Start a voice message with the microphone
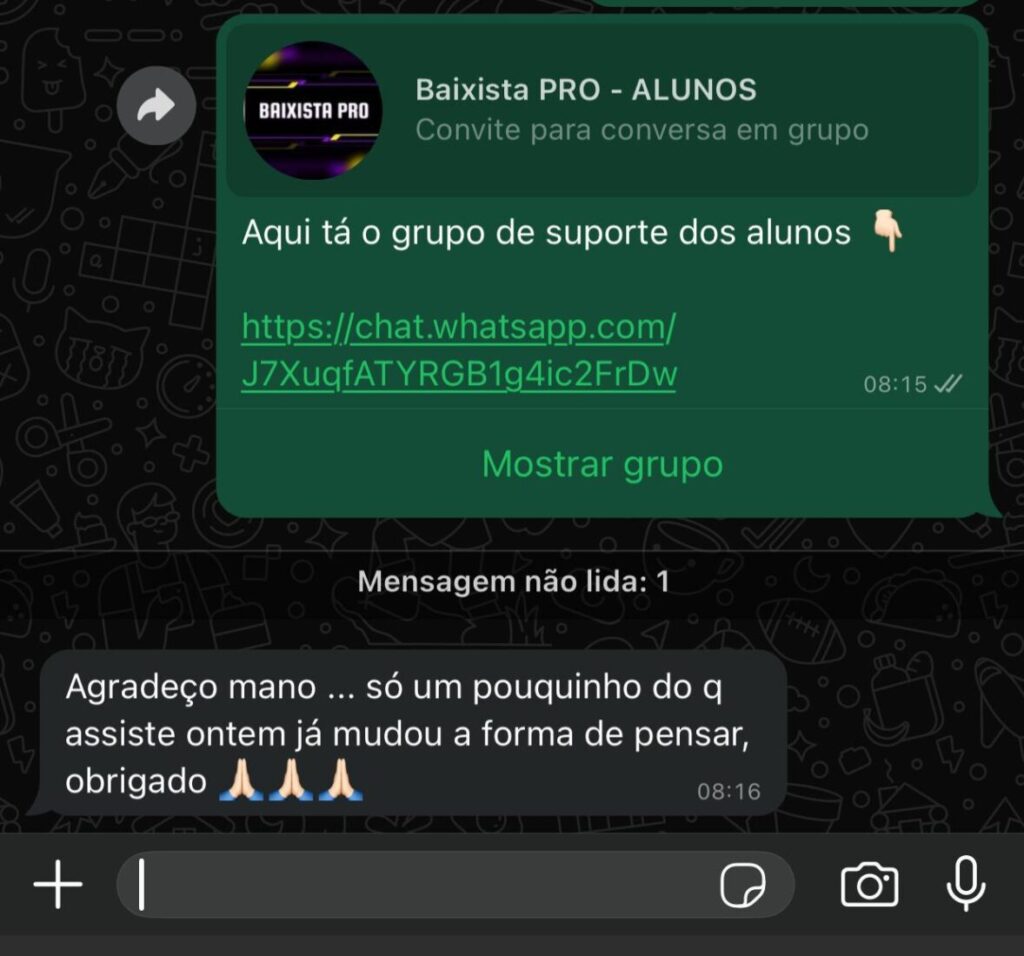The image size is (1024, 956). coord(966,885)
